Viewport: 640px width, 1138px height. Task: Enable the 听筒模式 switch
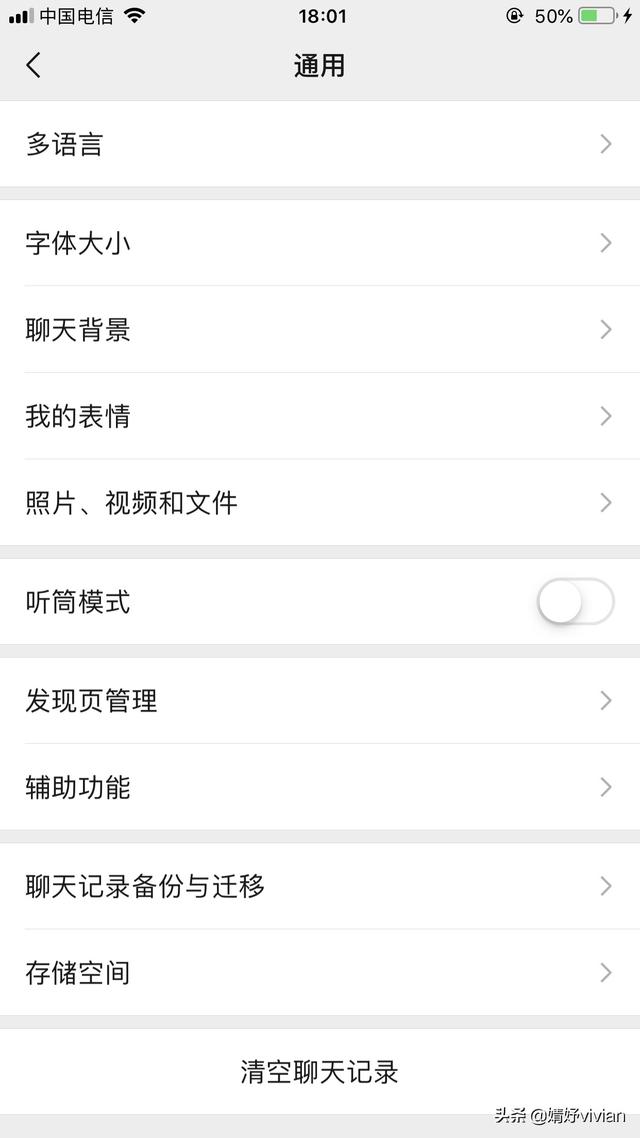pos(574,602)
